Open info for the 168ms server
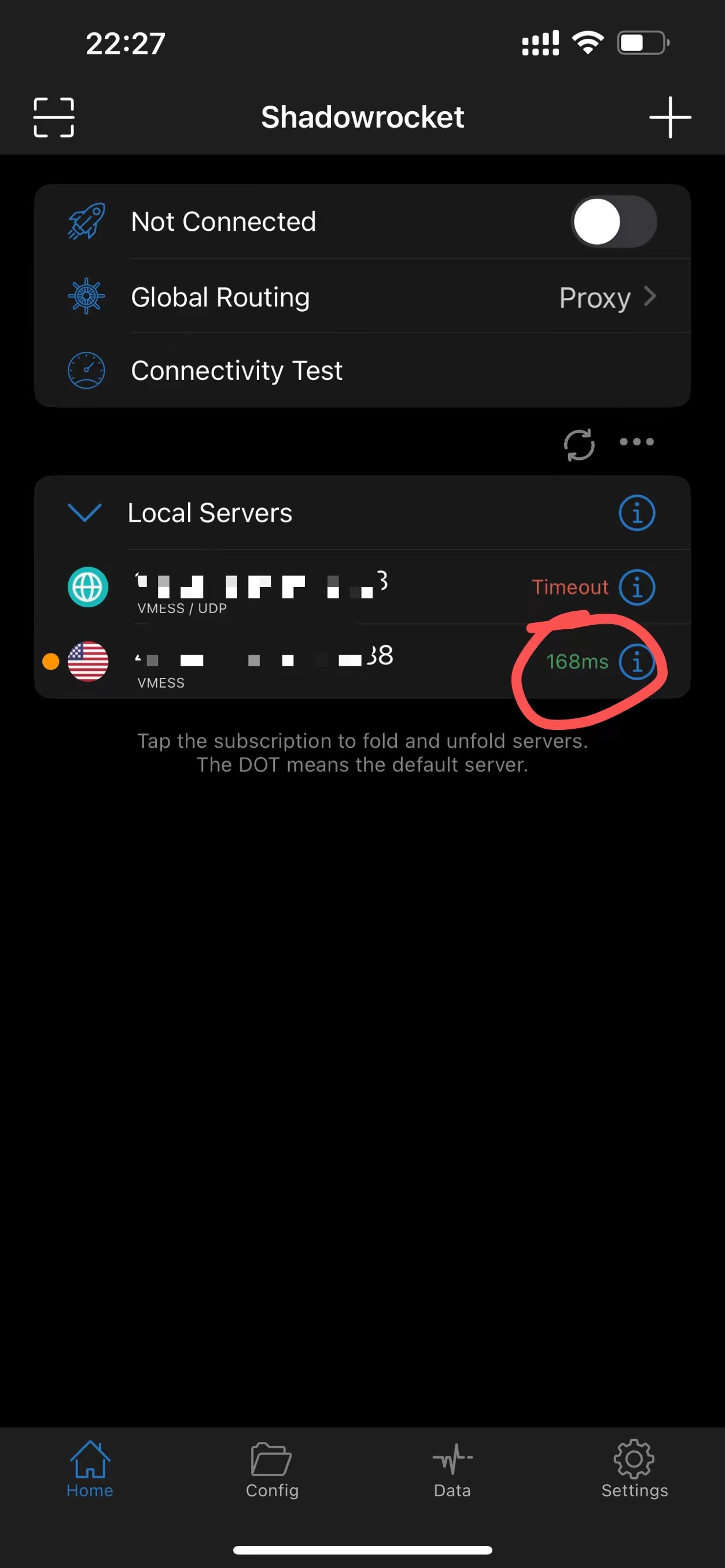 tap(636, 662)
